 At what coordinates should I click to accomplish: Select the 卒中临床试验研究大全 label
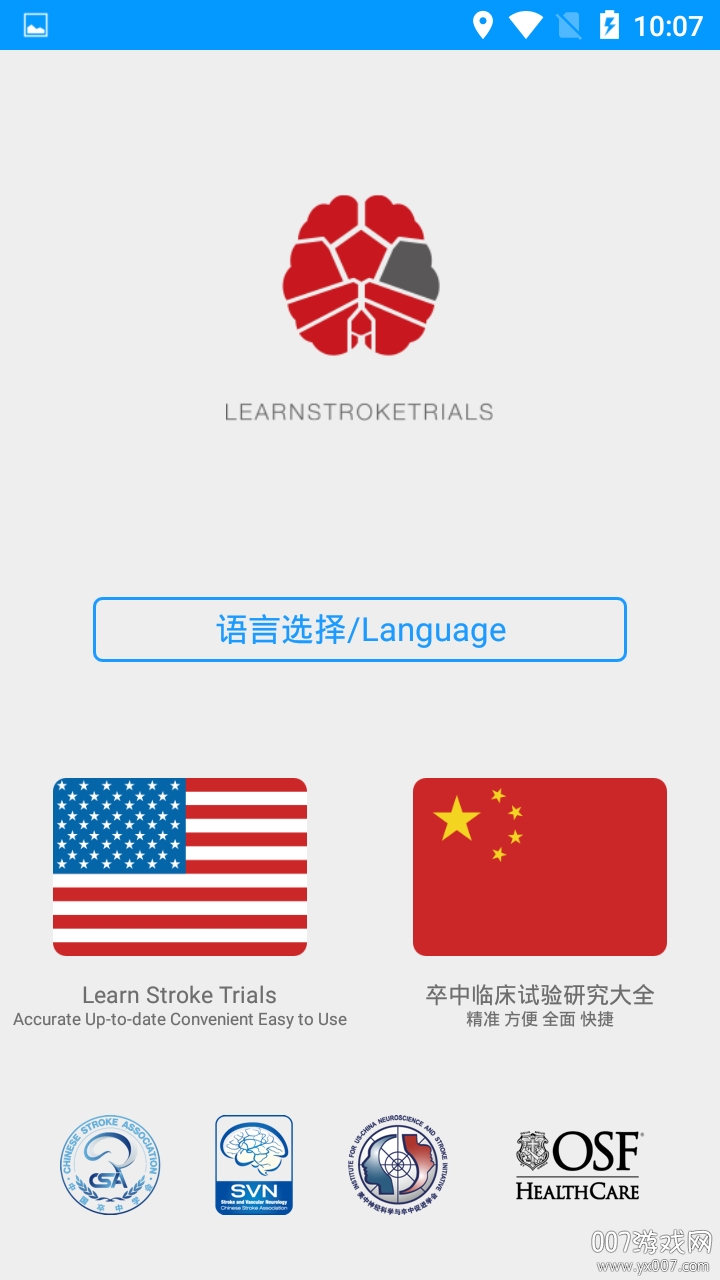tap(540, 995)
